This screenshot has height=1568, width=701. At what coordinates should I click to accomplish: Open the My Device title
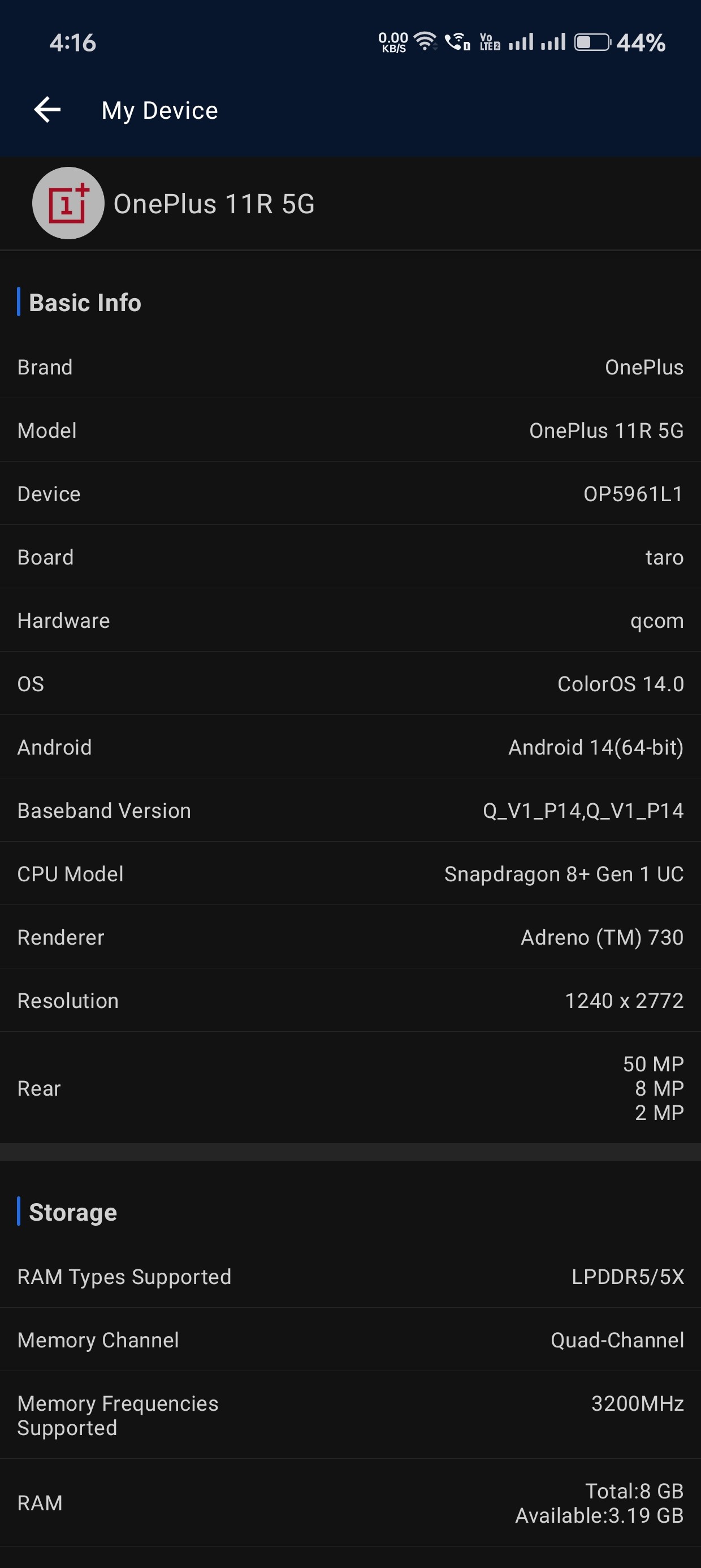click(x=159, y=110)
